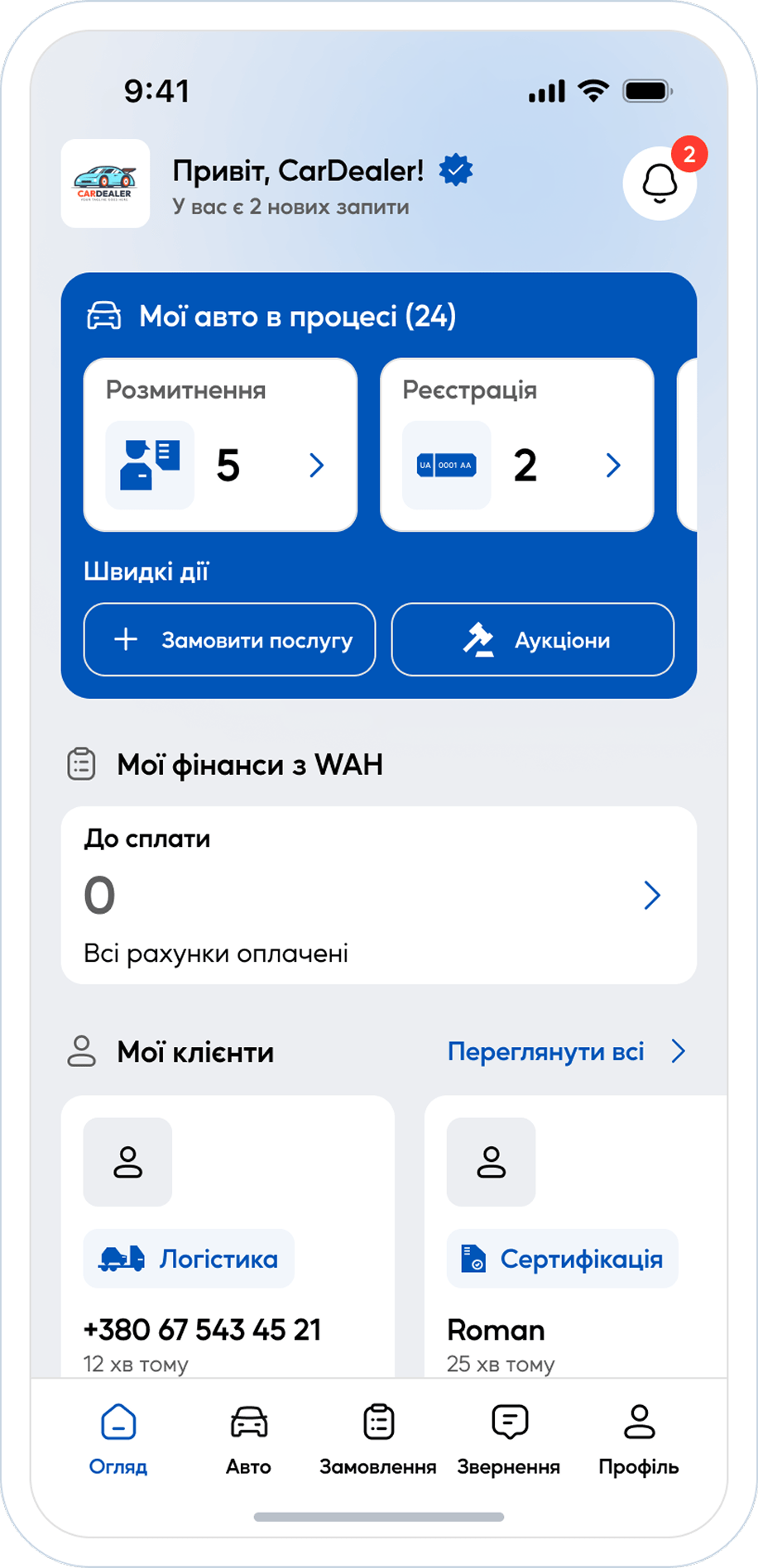Open the До сплати finances card
The height and width of the screenshot is (1568, 758).
tap(378, 895)
